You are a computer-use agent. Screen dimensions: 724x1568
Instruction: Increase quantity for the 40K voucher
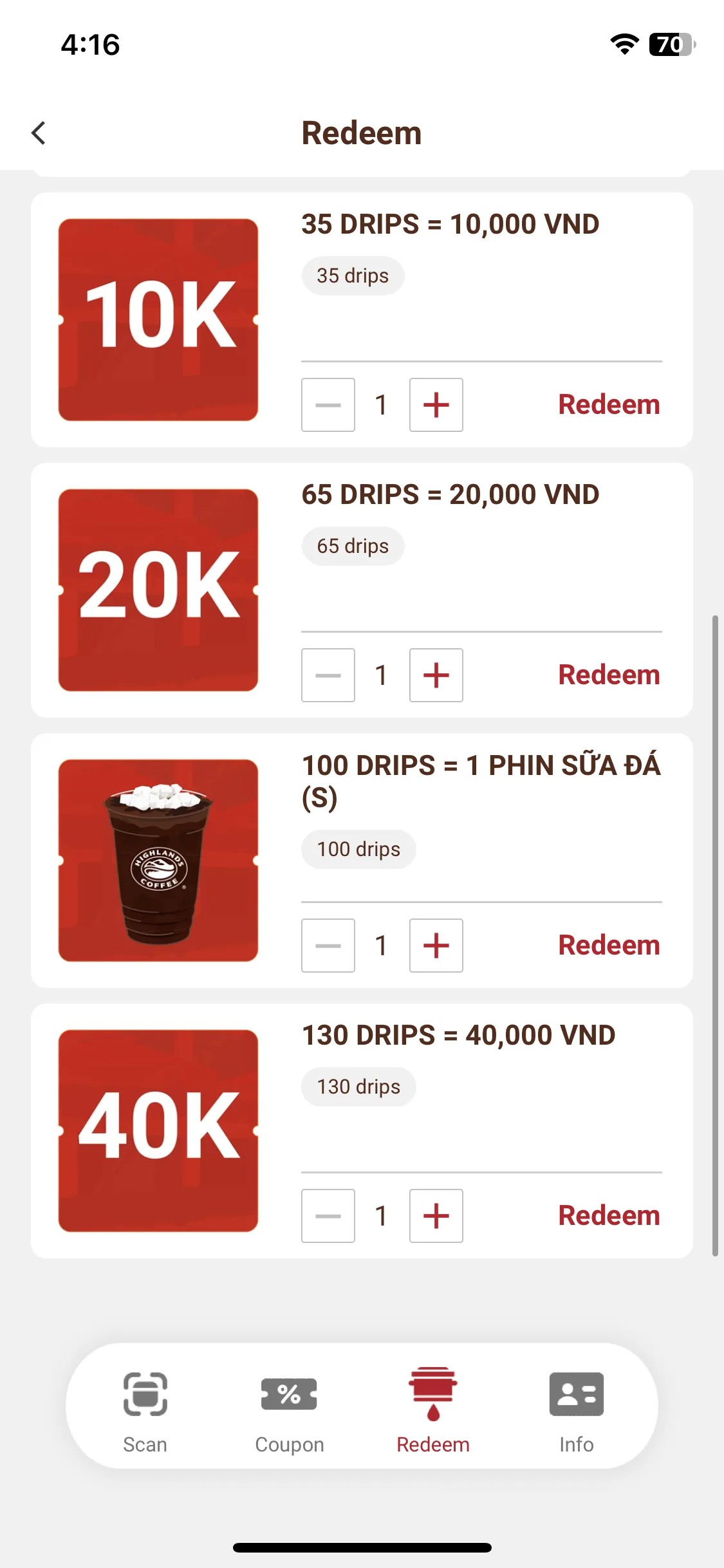[x=436, y=1216]
